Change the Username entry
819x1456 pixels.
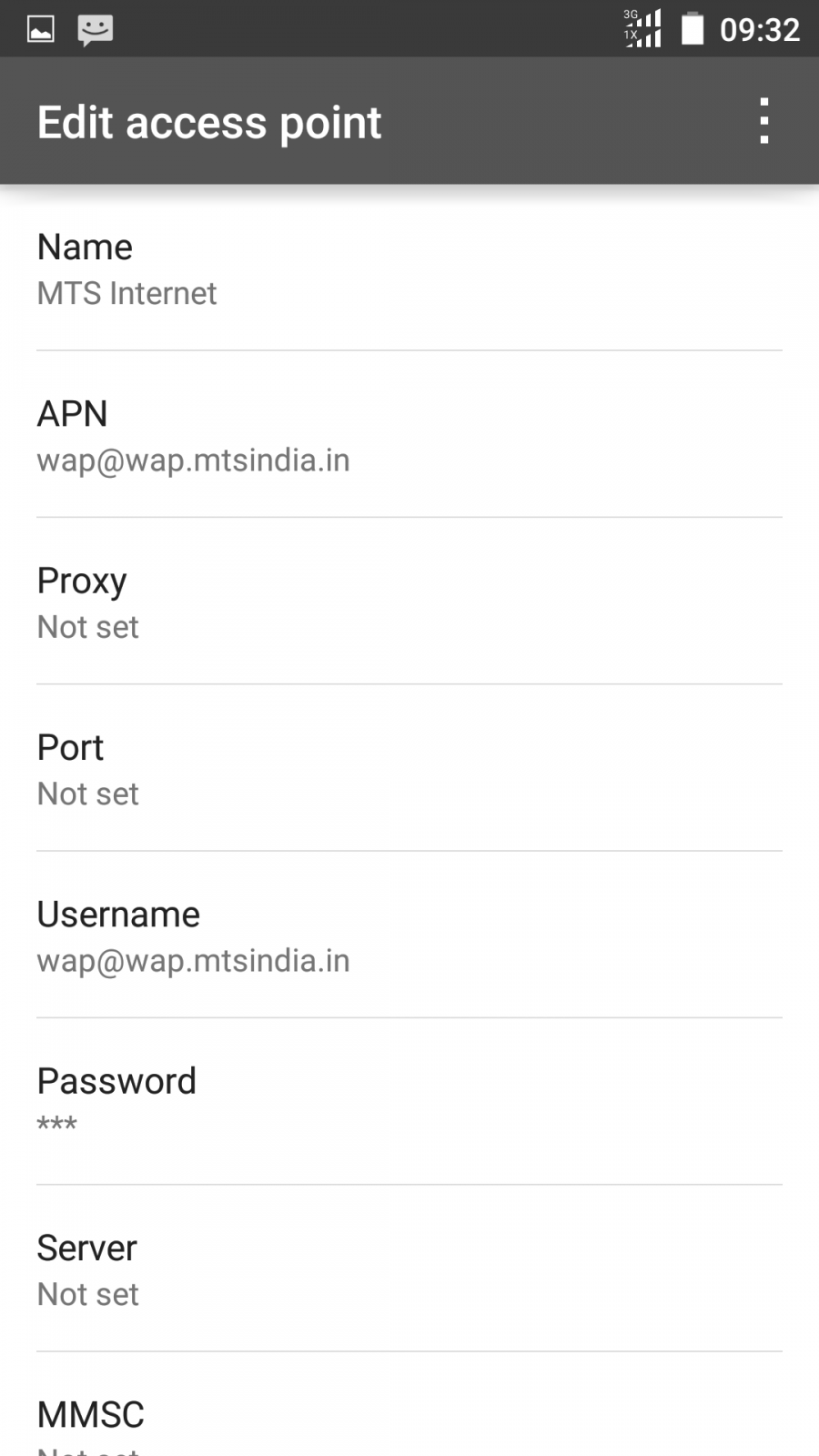[409, 935]
